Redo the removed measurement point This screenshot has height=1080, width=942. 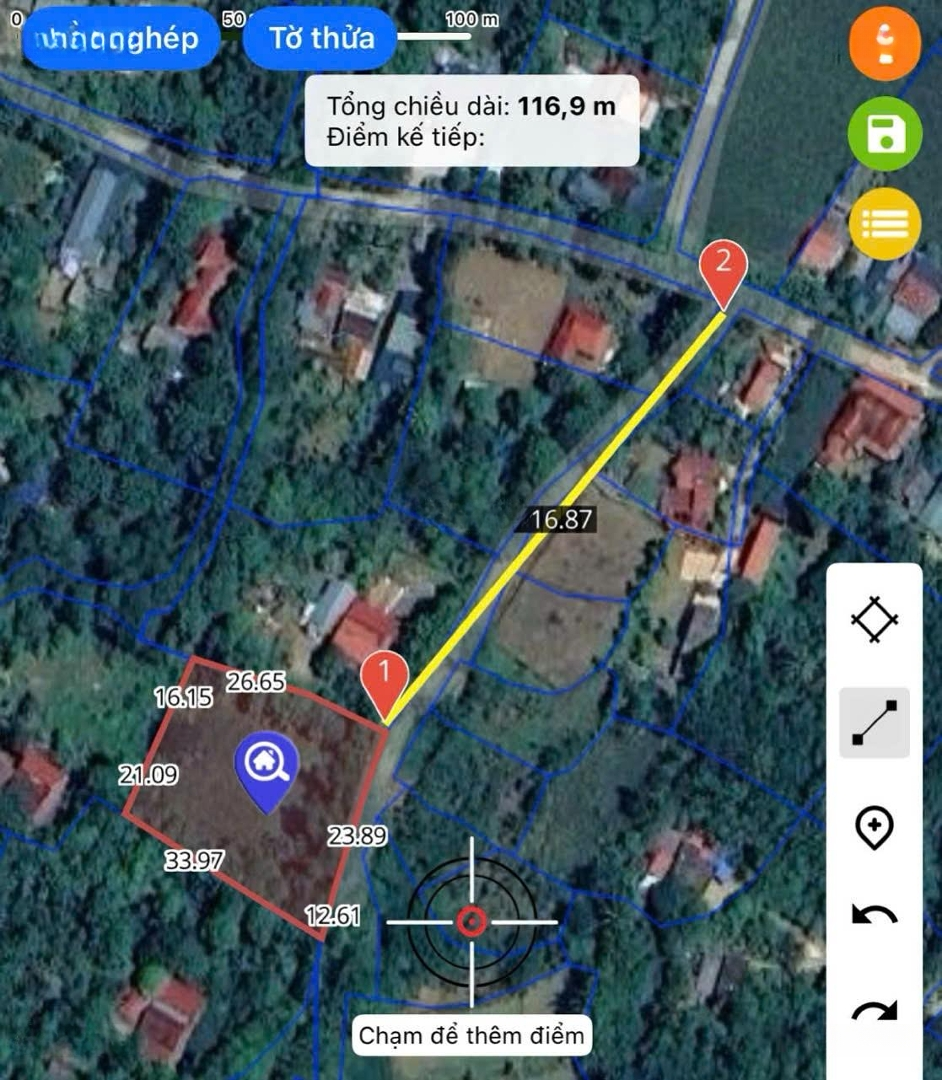coord(874,1012)
